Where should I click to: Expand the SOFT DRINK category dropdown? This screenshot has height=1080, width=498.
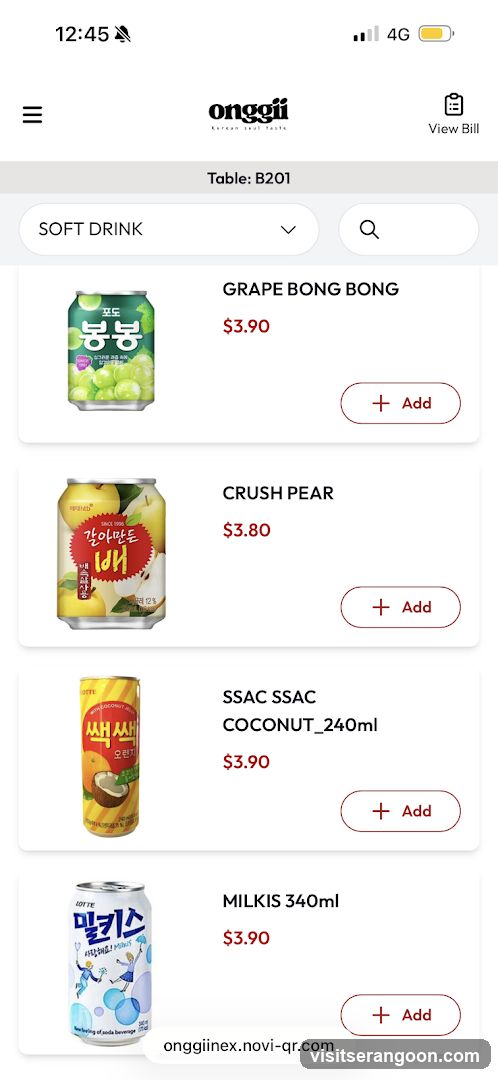[x=169, y=229]
